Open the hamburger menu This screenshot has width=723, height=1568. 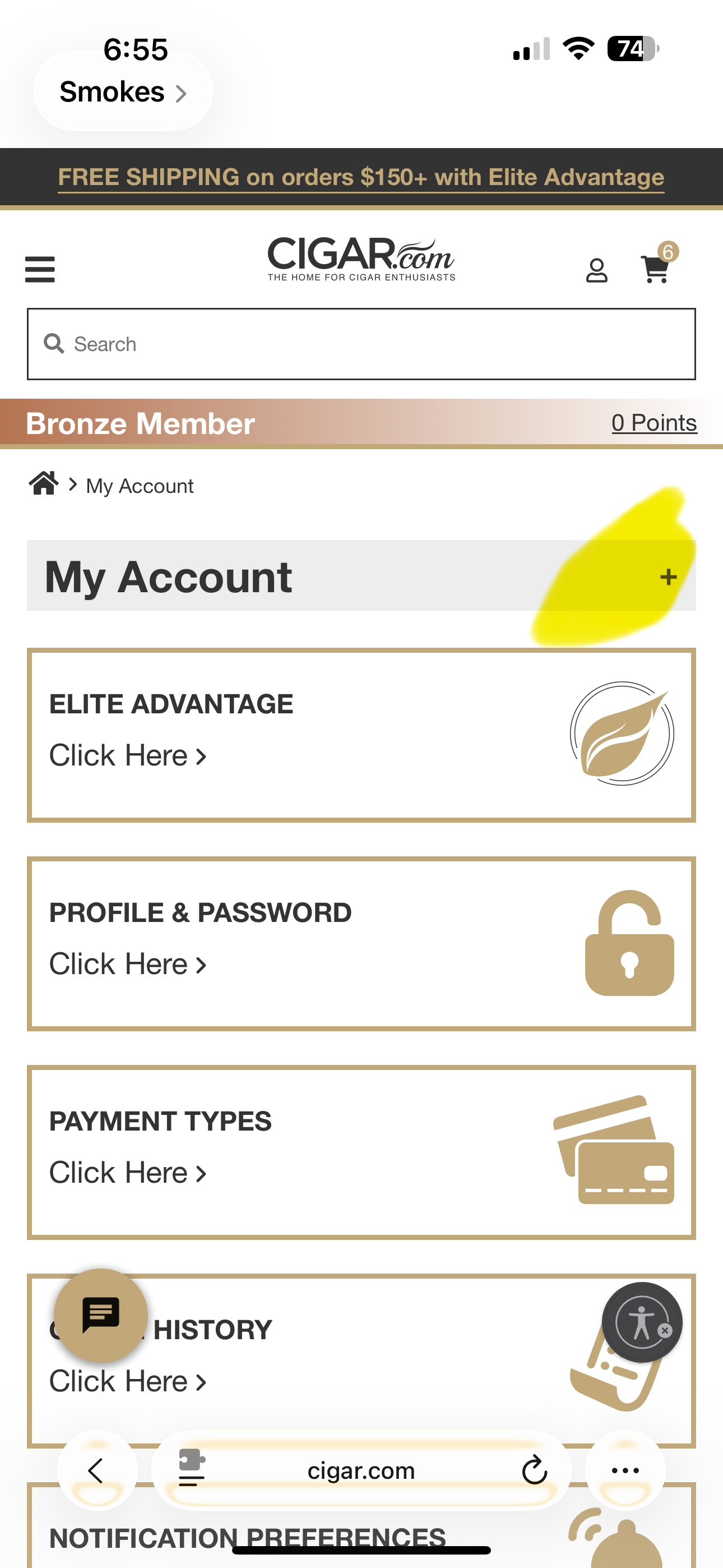point(40,269)
